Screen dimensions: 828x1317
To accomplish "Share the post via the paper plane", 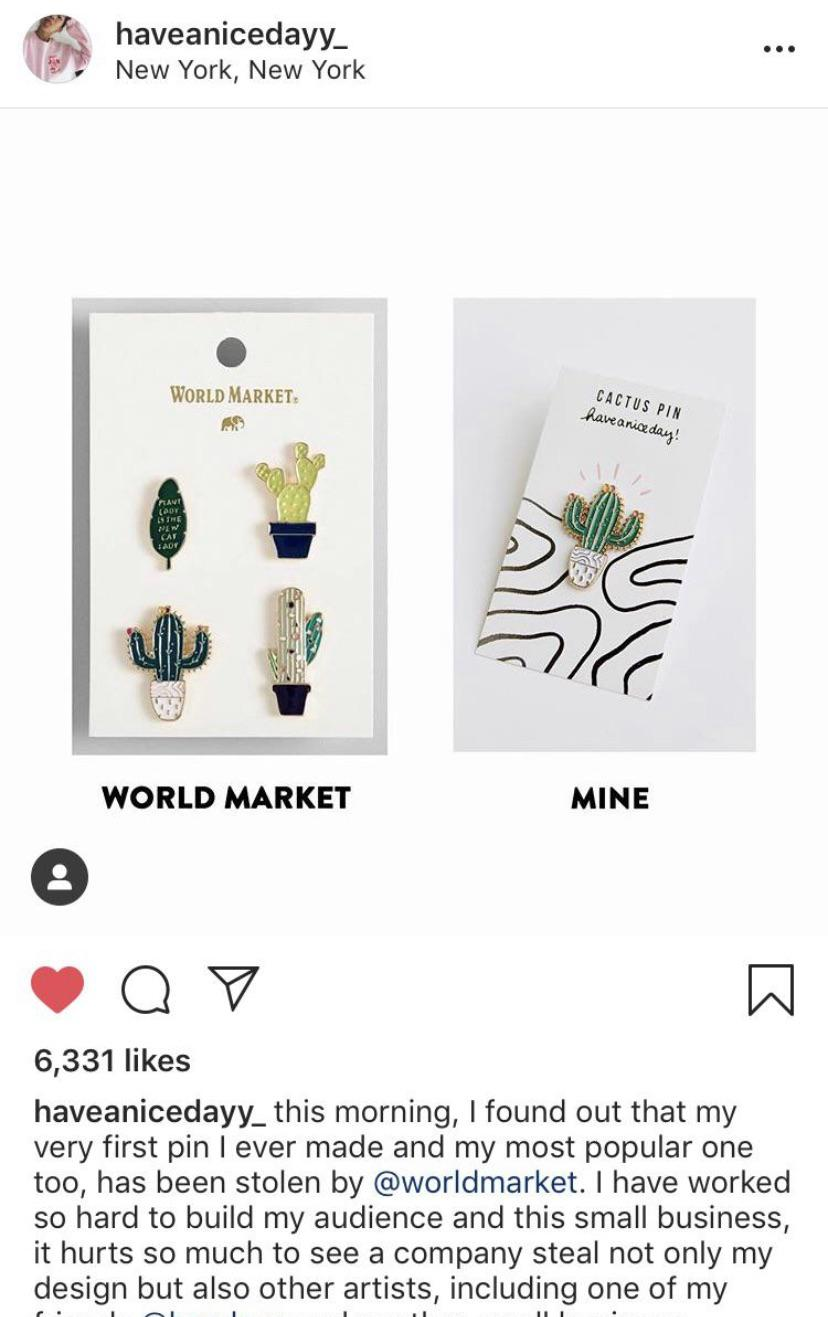I will (x=233, y=988).
